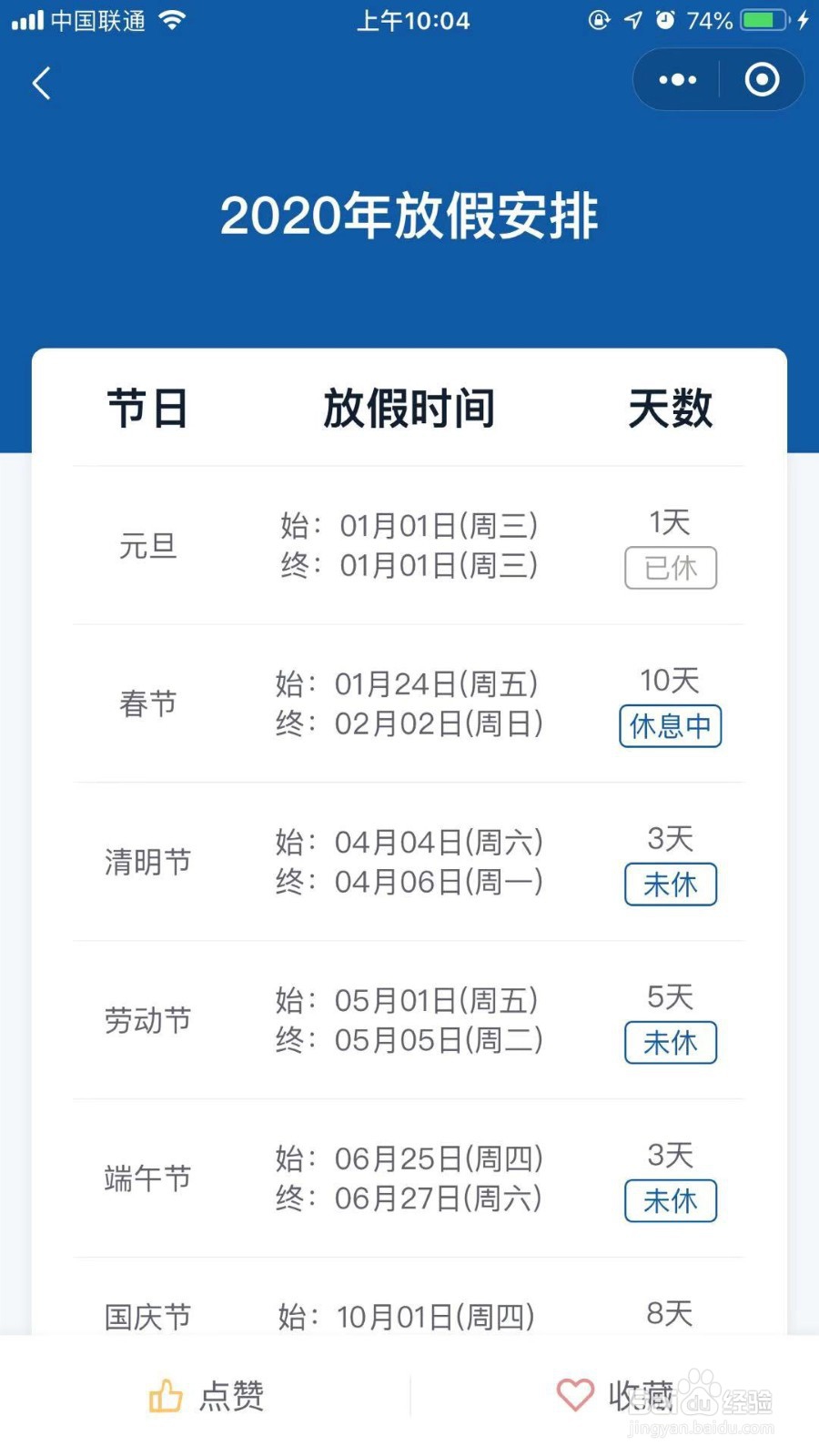Screen dimensions: 819x1456
Task: Tap the 未休 status pill for 劳动节
Action: click(x=671, y=1043)
